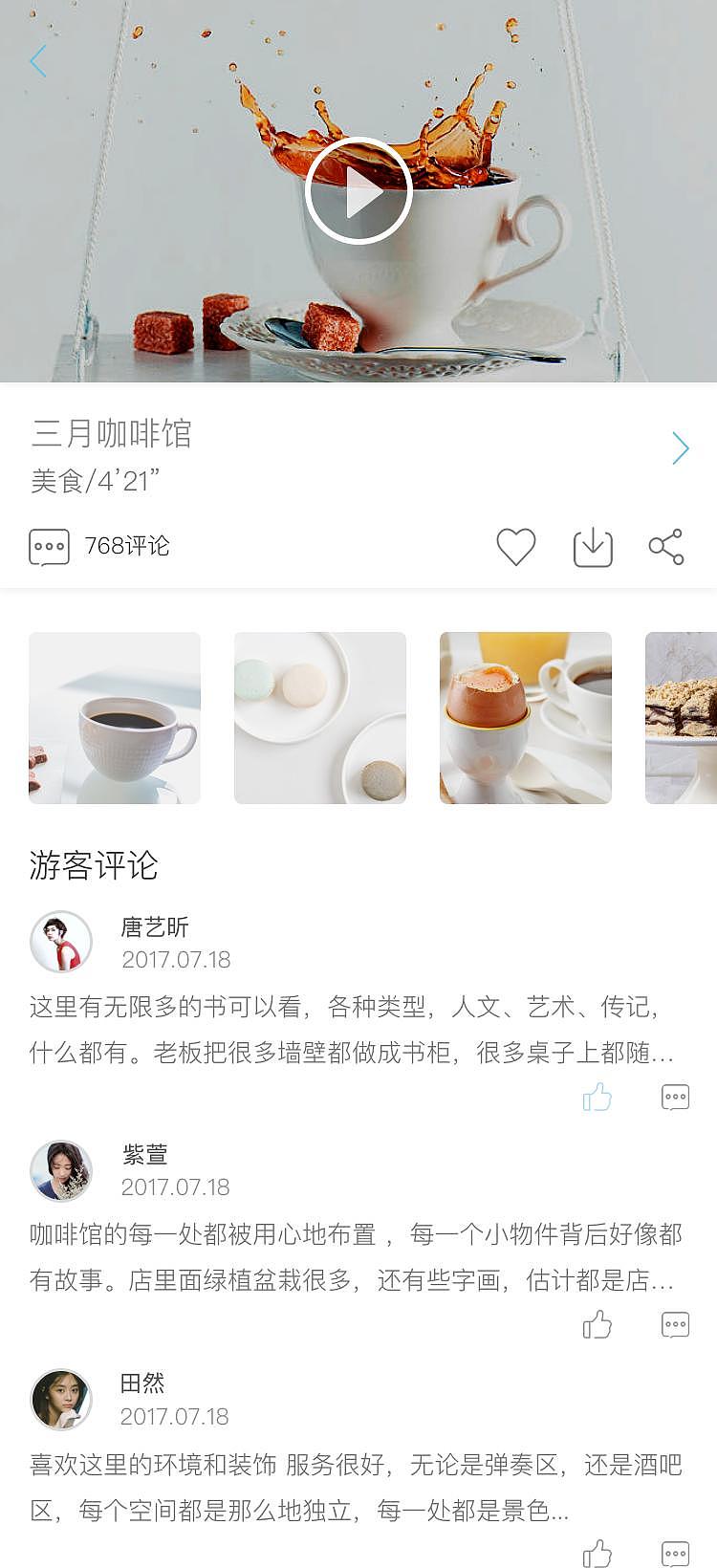Tap the back arrow at the top
The width and height of the screenshot is (717, 1568).
point(36,60)
